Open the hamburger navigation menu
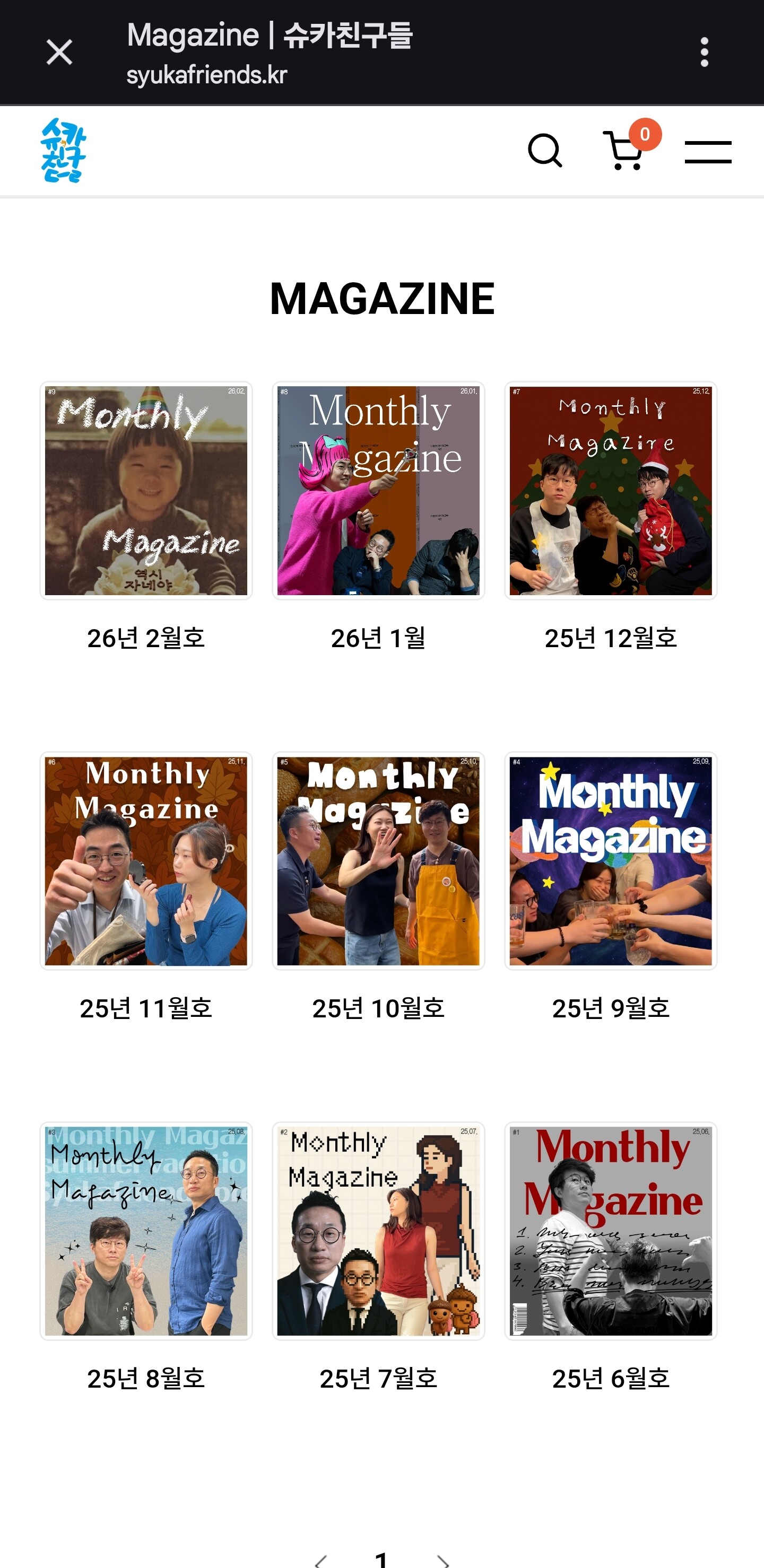 point(707,152)
